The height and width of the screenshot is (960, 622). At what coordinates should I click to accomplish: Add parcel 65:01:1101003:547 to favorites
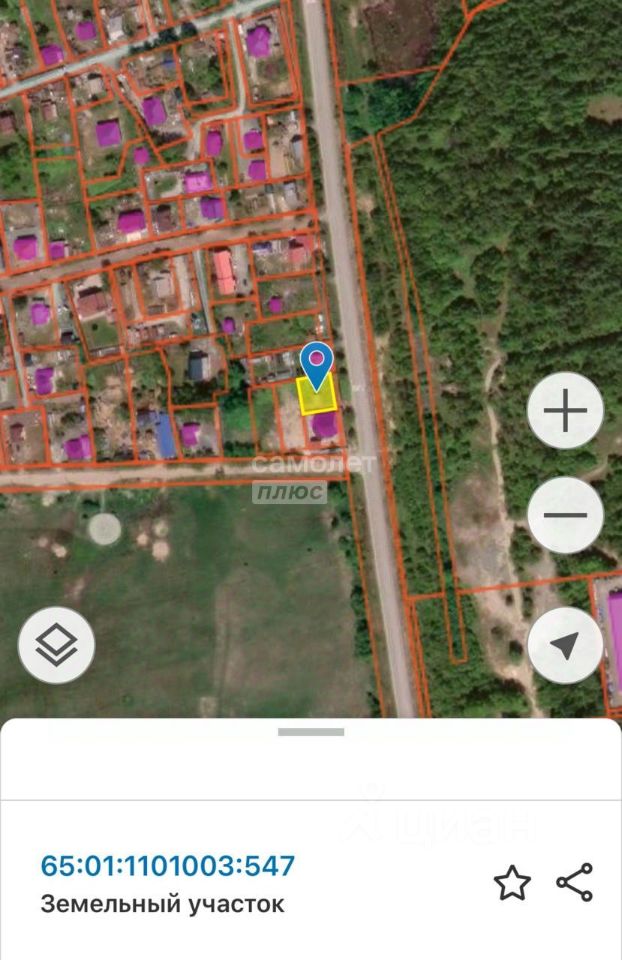tap(512, 883)
